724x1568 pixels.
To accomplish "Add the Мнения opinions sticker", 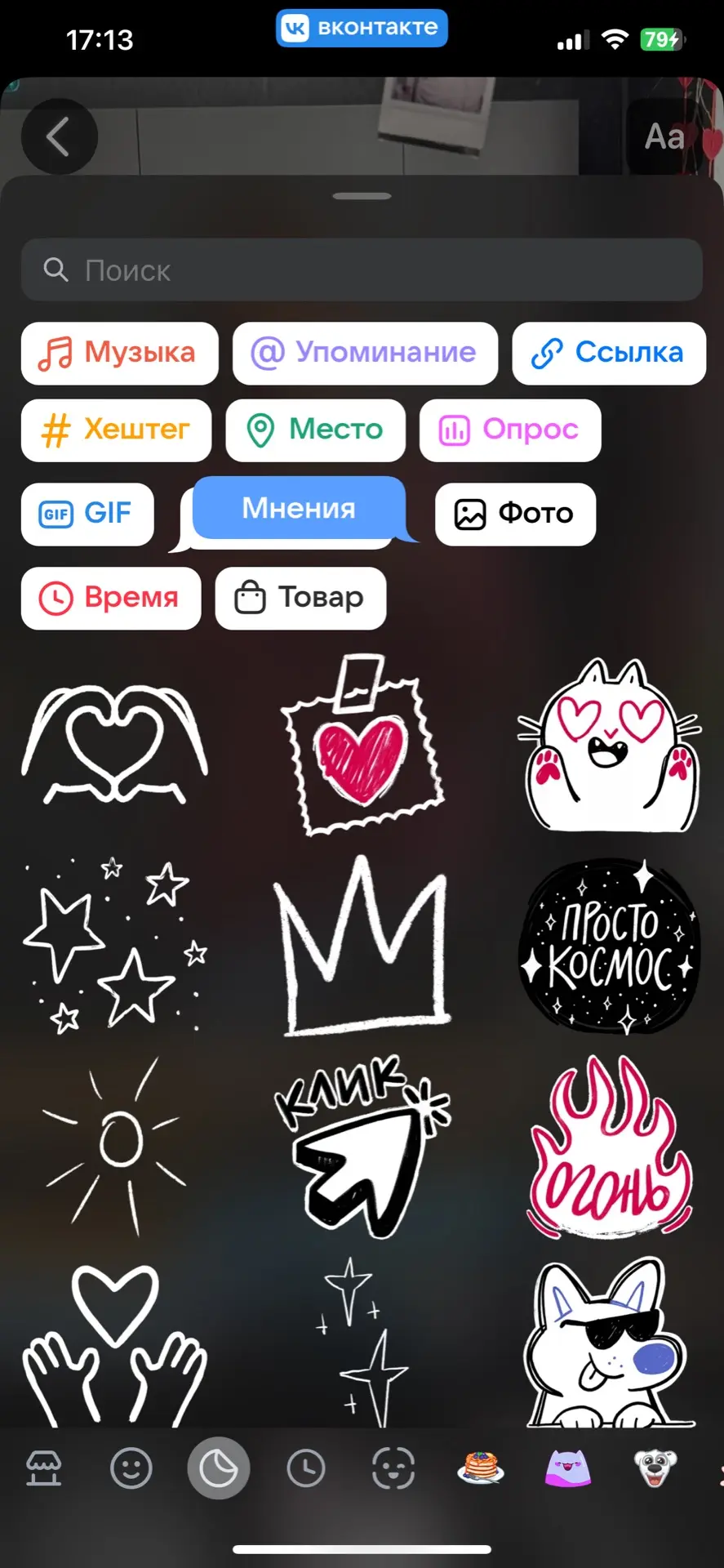I will [299, 510].
